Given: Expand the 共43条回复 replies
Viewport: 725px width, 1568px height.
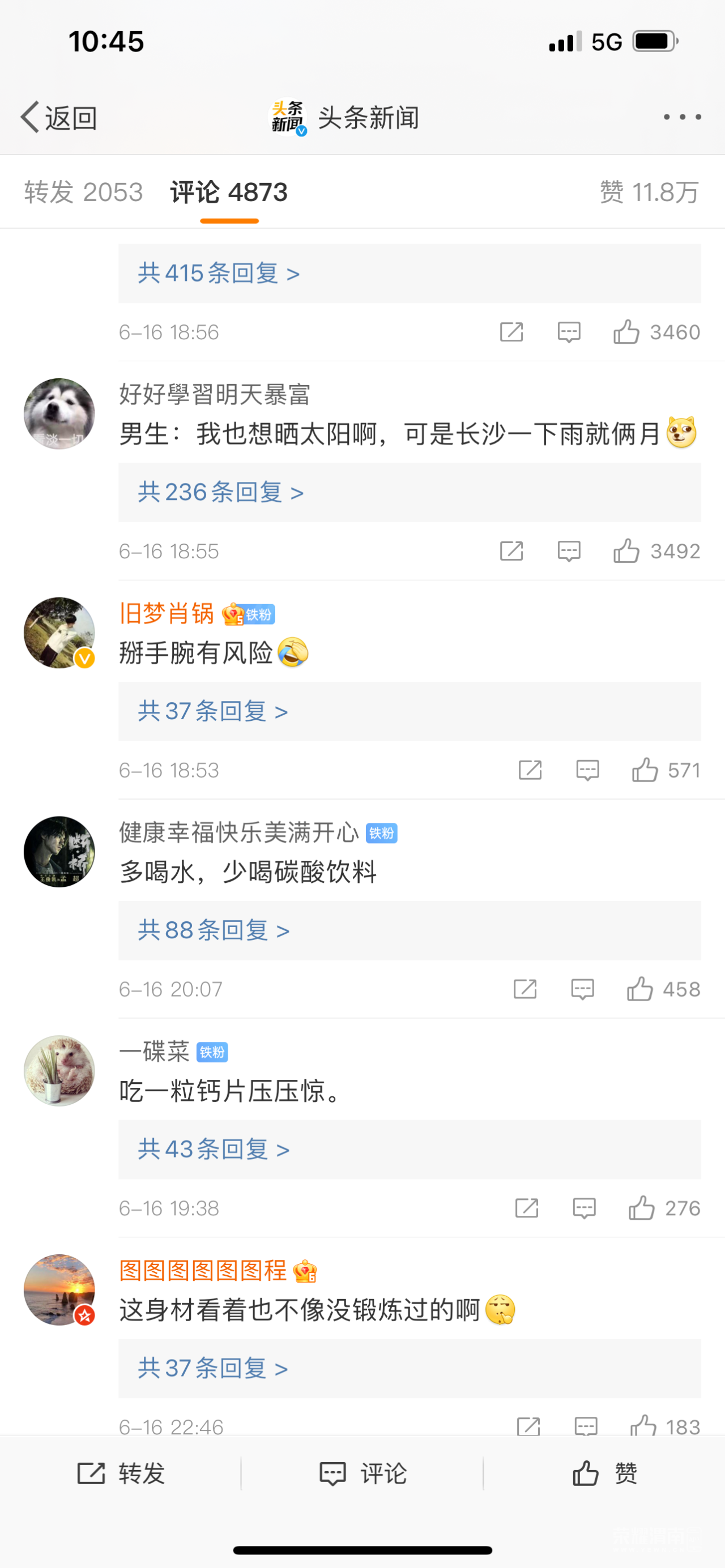Looking at the screenshot, I should [x=213, y=1150].
